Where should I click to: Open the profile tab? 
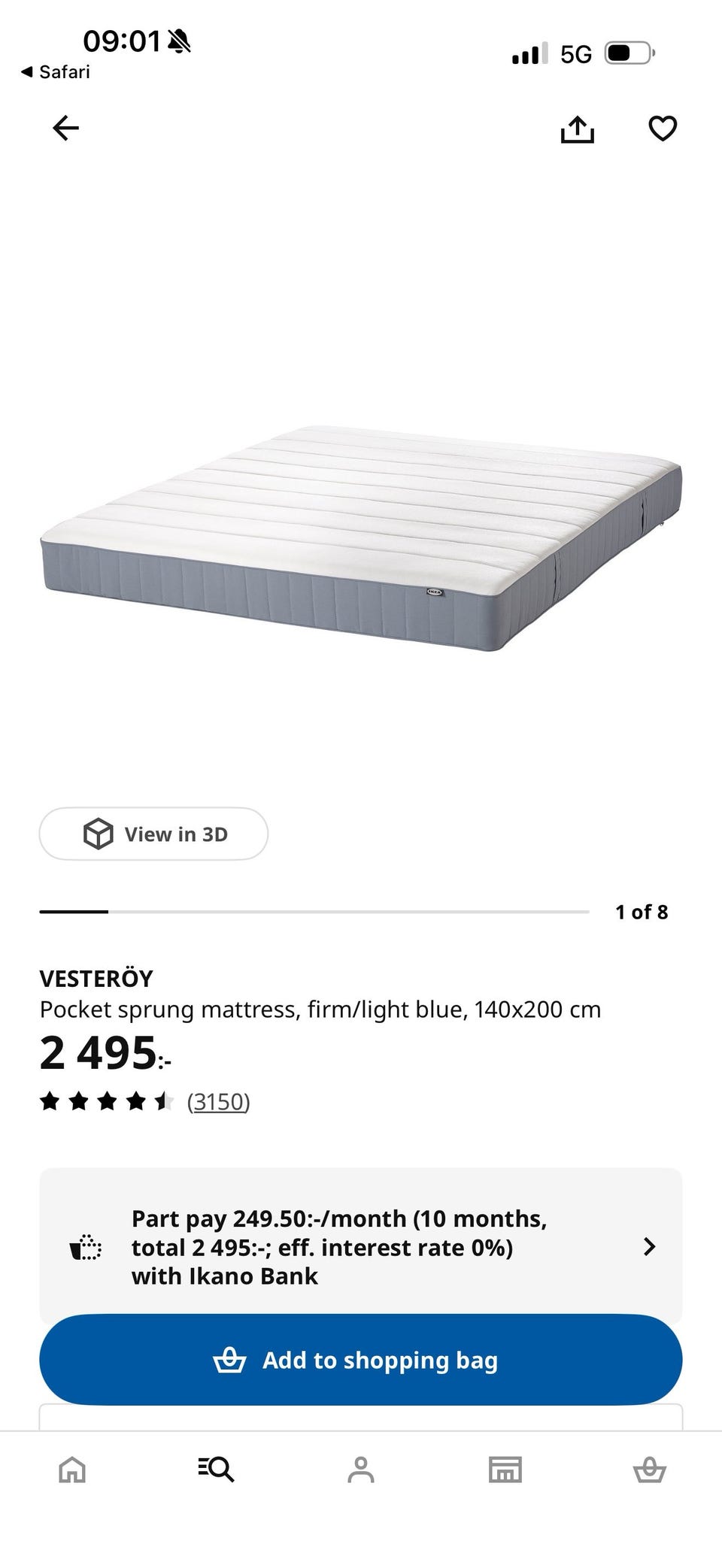tap(361, 1469)
